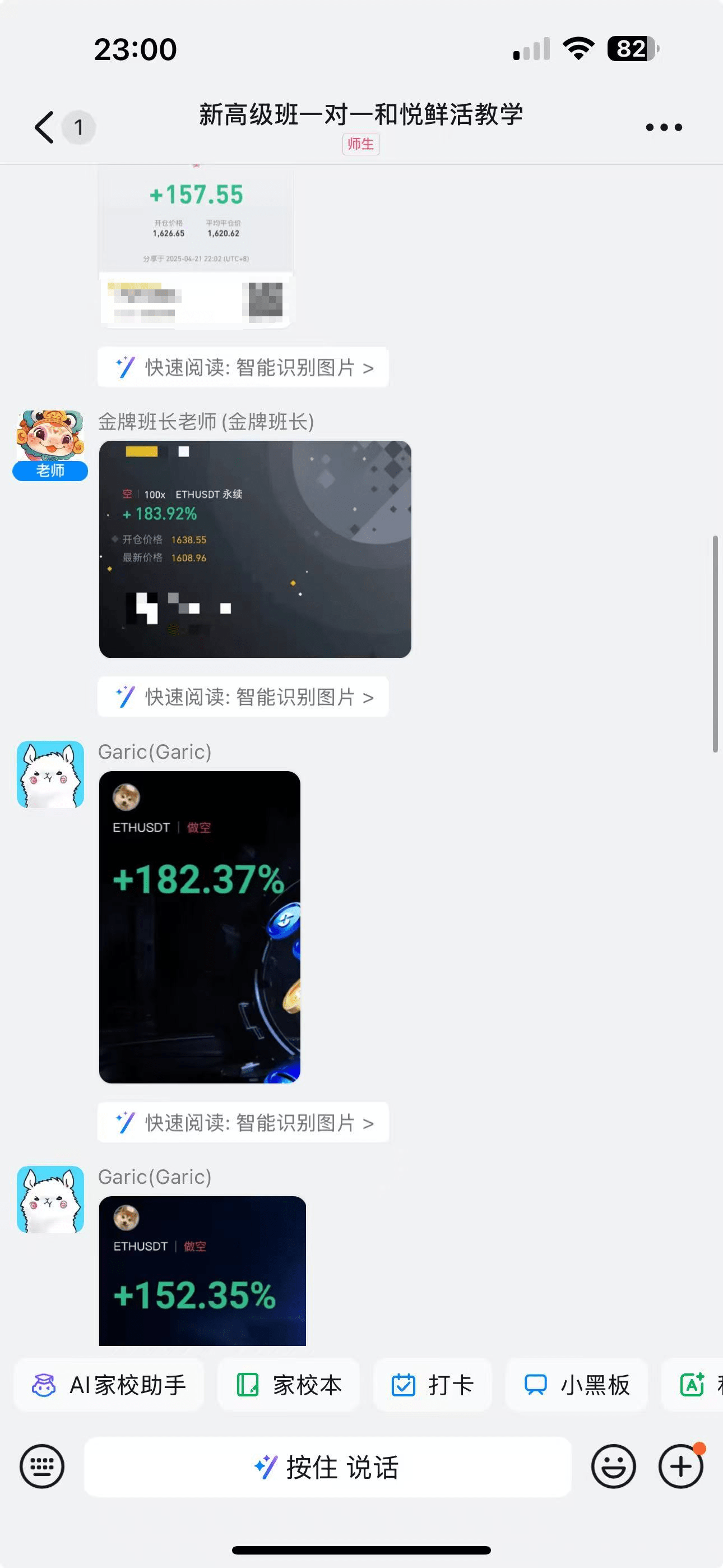The image size is (723, 1568).
Task: Open the AI家校助手 assistant
Action: (x=108, y=1384)
